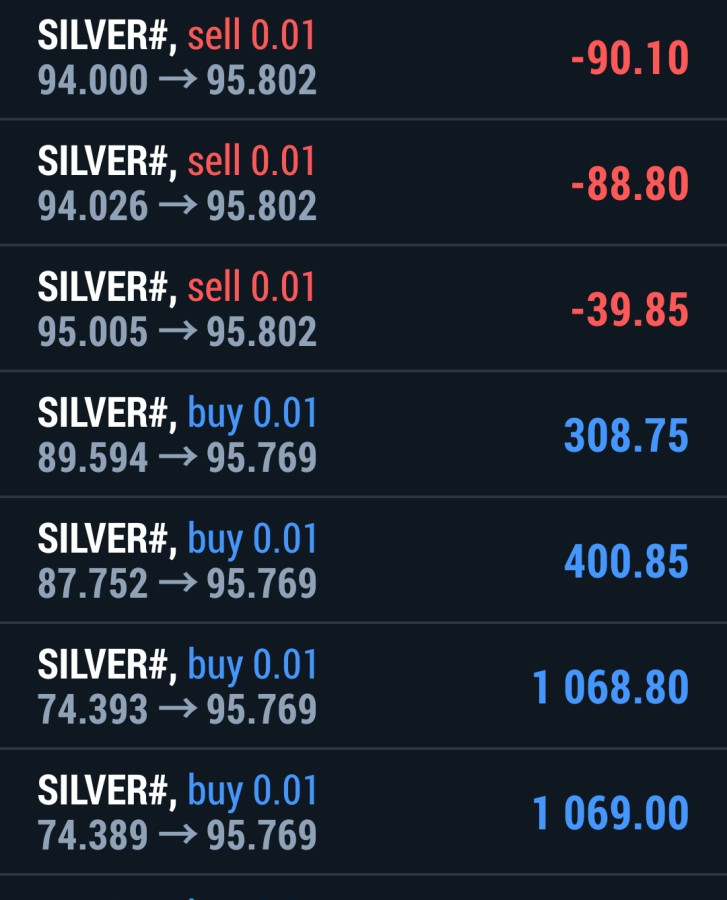
Task: Open the SILVER# buy trade from 87.752
Action: coord(363,562)
